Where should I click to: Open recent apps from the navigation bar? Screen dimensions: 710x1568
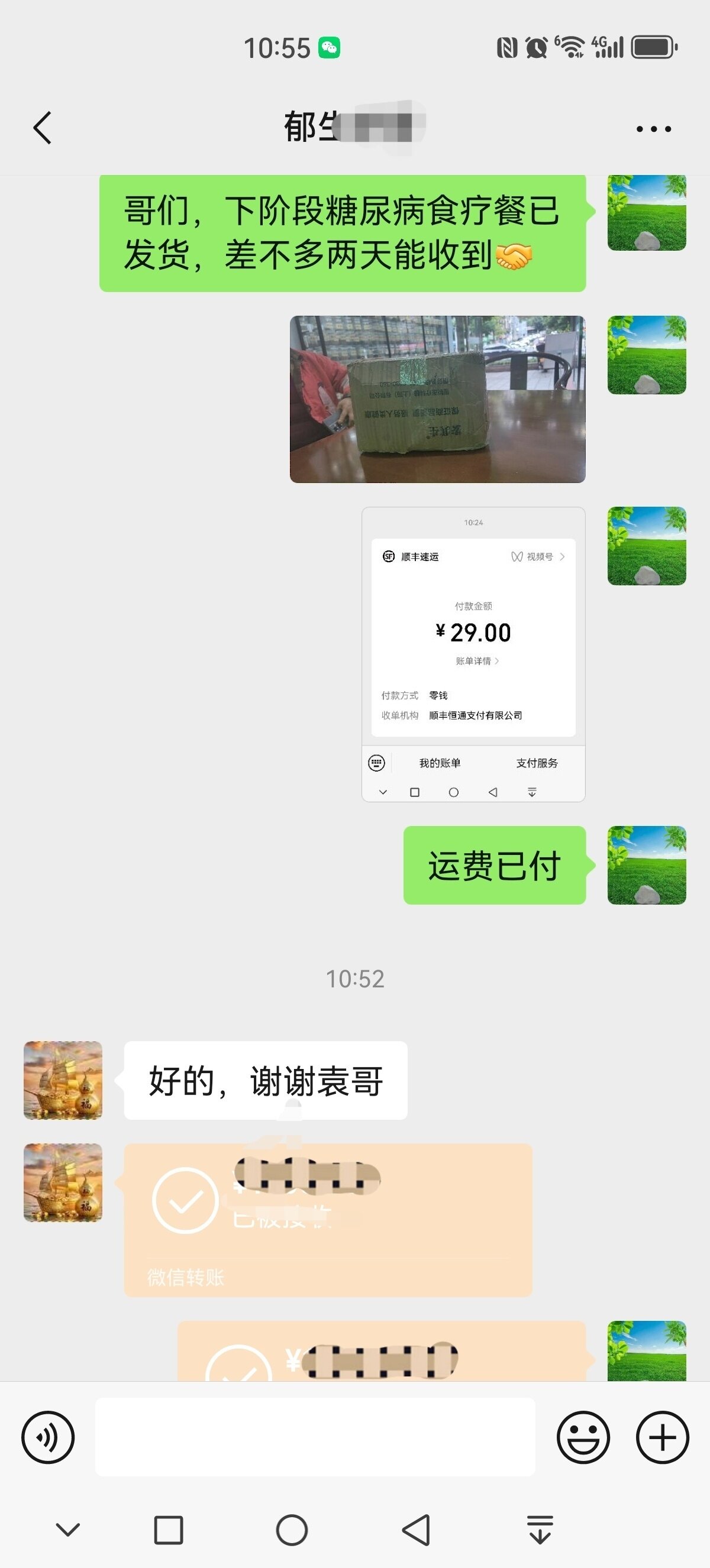pyautogui.click(x=169, y=1530)
